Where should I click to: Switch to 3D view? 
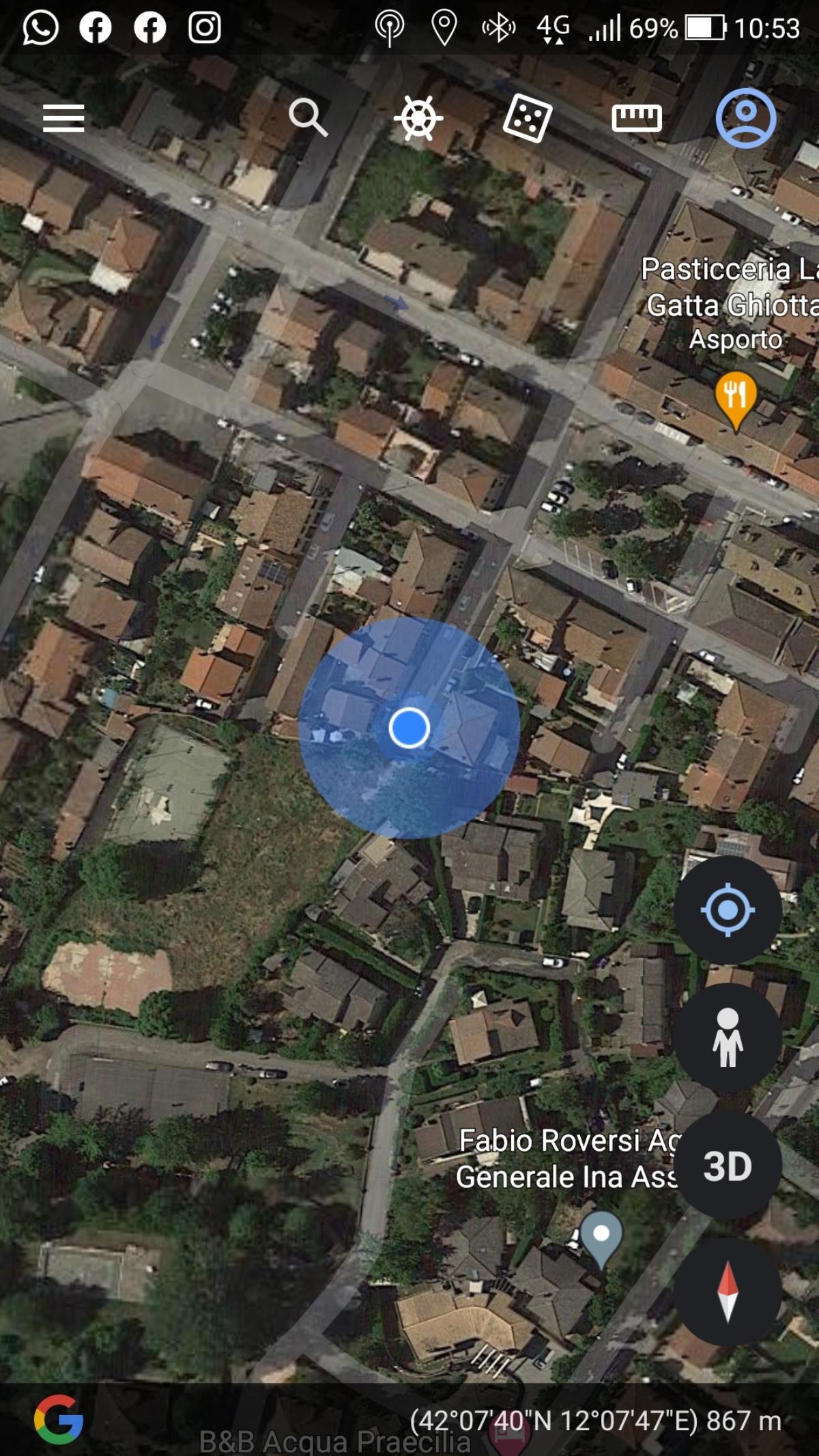pos(728,1166)
